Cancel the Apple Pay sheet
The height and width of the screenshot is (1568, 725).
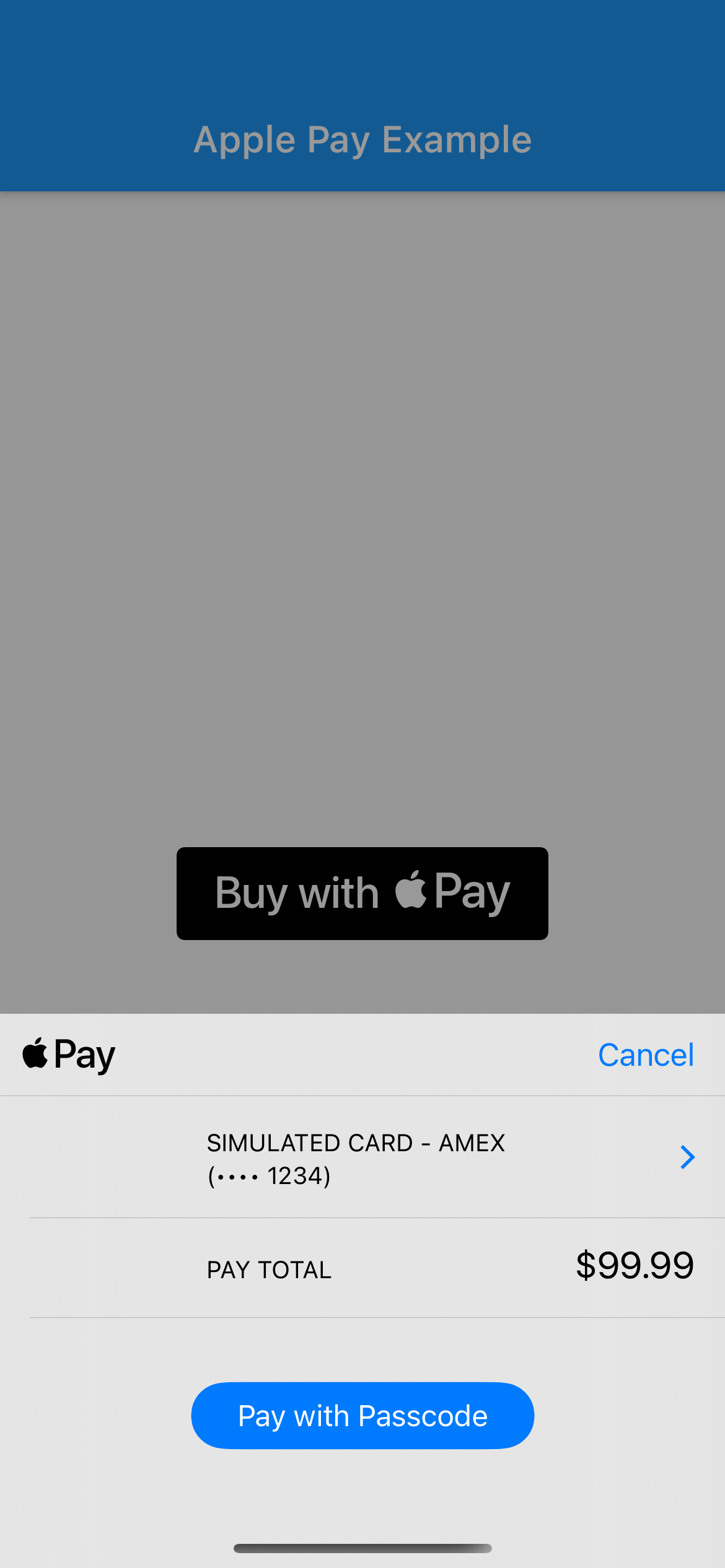click(645, 1055)
